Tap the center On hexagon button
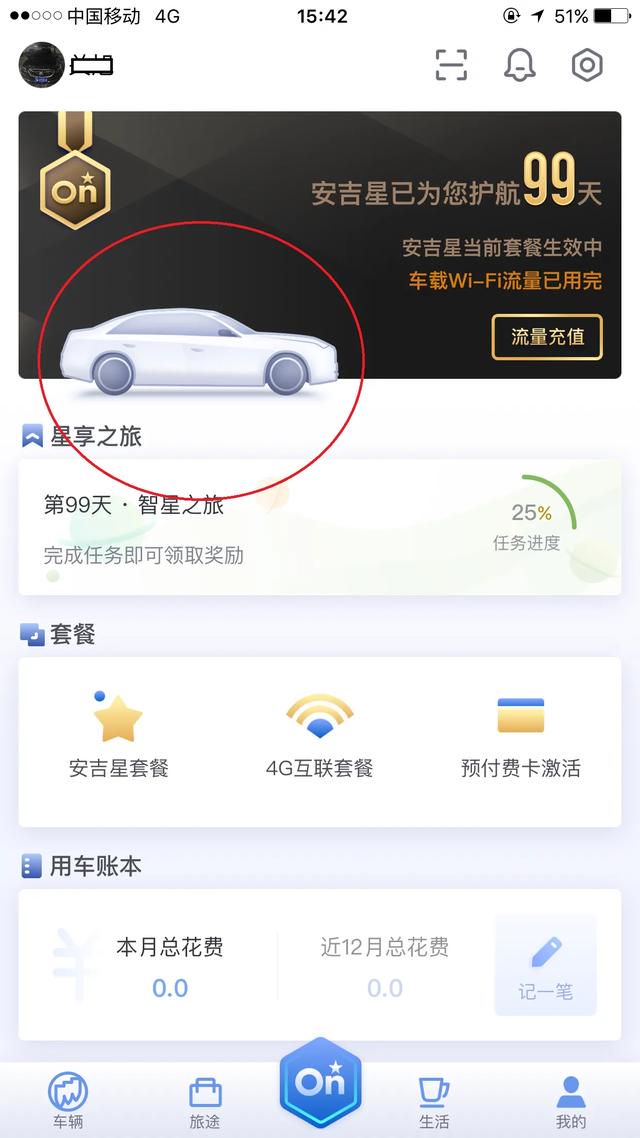 320,1082
